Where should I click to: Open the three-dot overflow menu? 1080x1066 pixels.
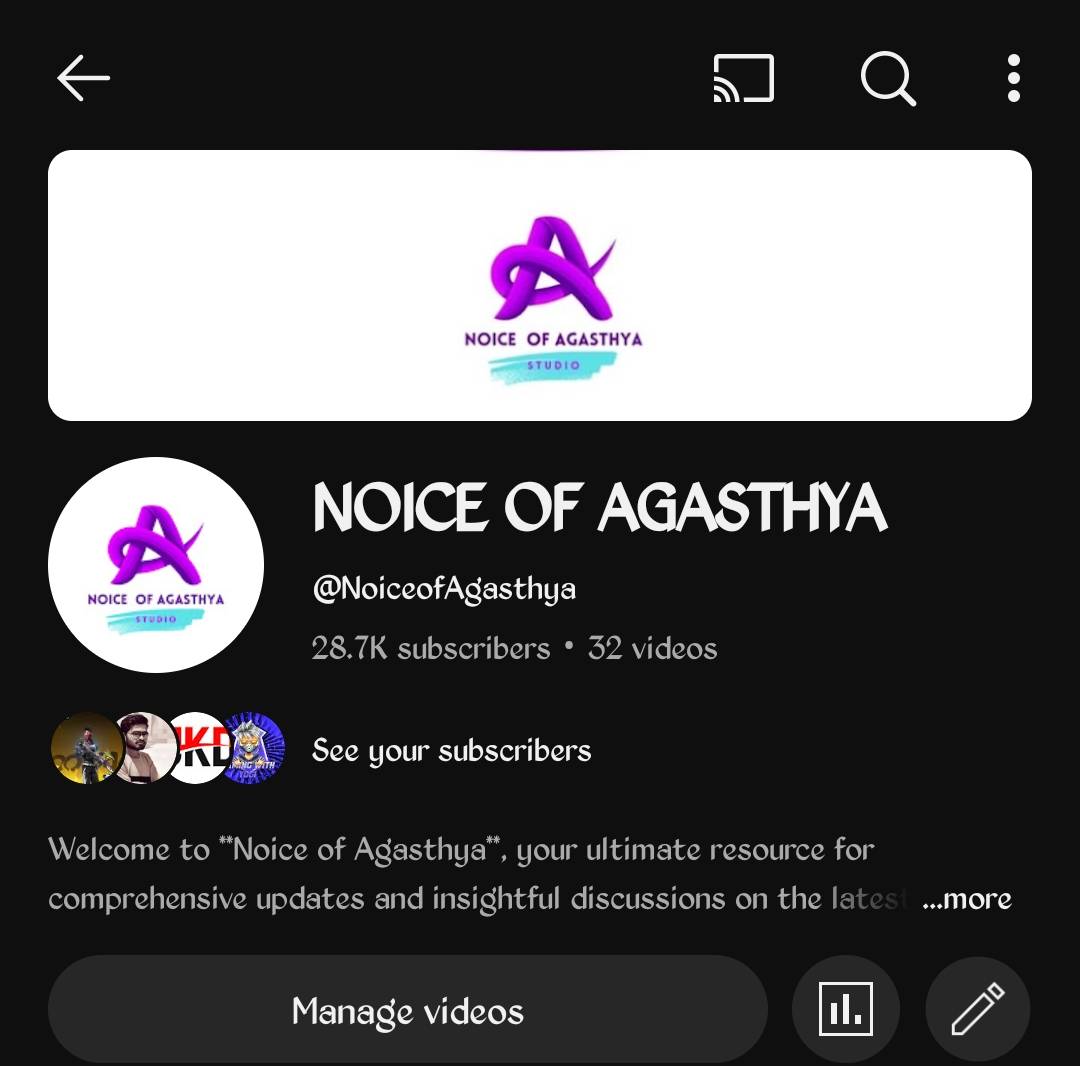point(1013,78)
